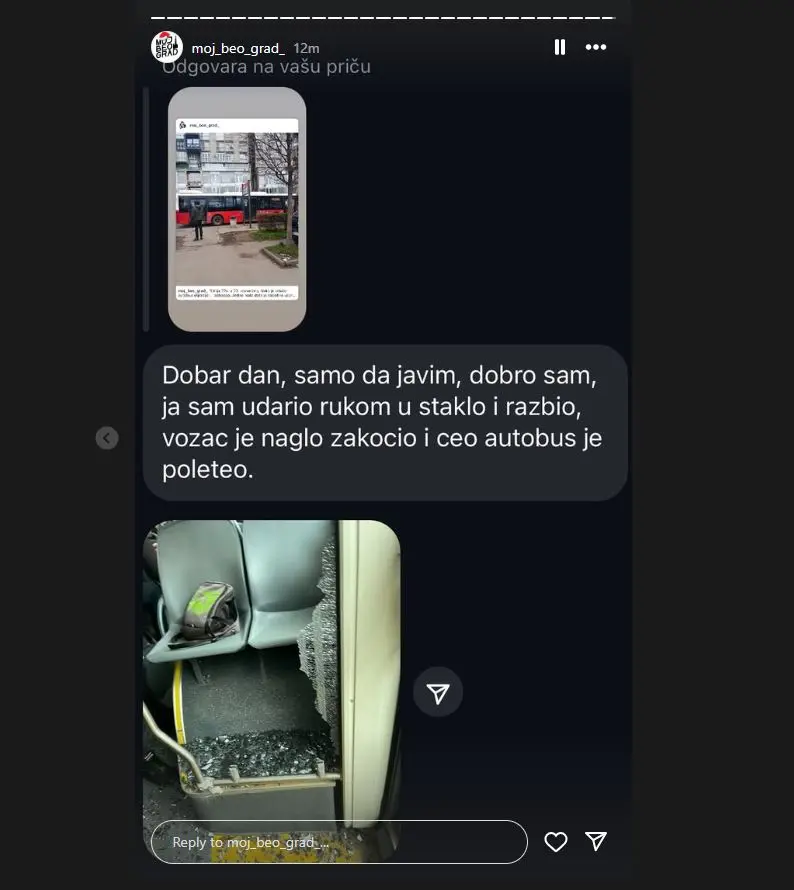
Task: Focus the Reply to moj_beo_grad_ field
Action: click(338, 842)
